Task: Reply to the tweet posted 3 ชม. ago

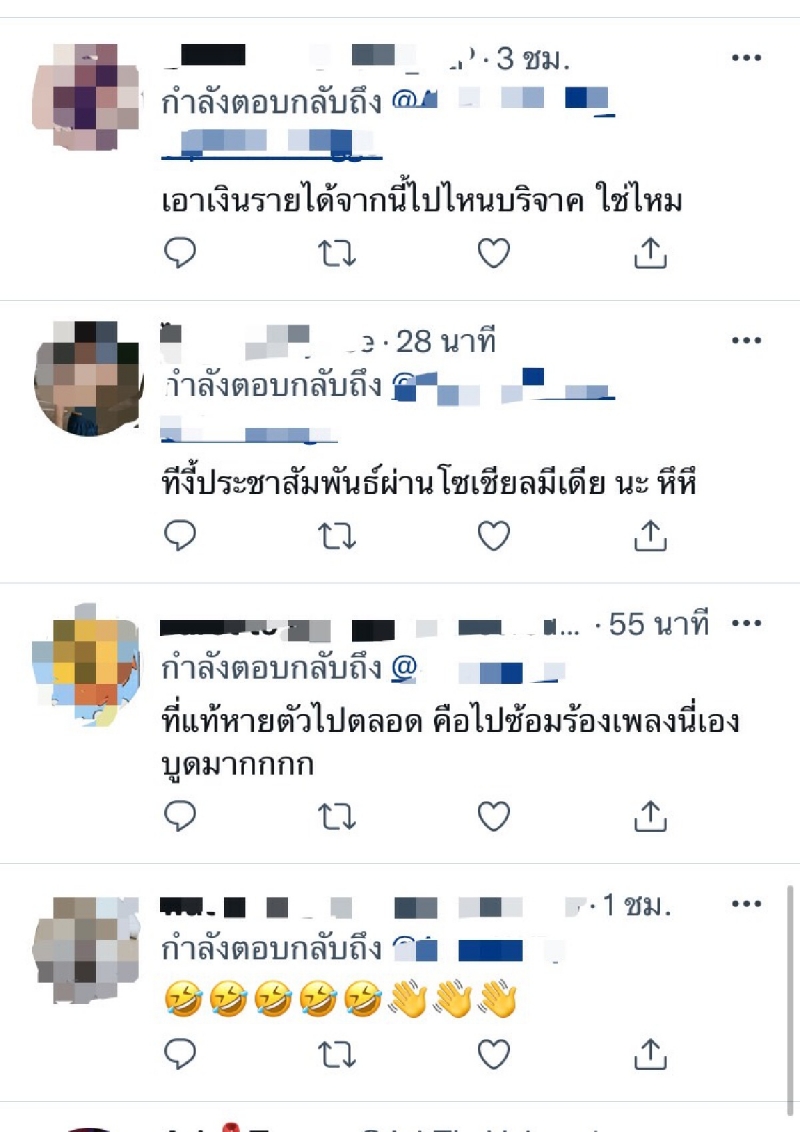Action: (180, 254)
